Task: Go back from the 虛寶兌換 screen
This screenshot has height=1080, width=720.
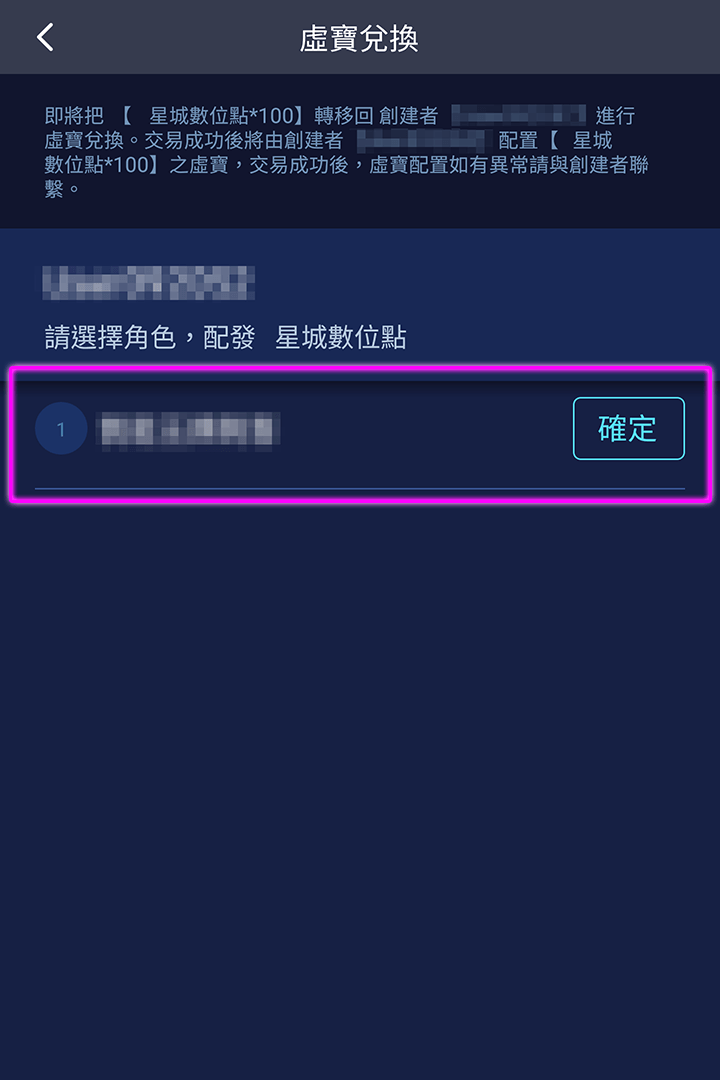Action: pyautogui.click(x=45, y=38)
